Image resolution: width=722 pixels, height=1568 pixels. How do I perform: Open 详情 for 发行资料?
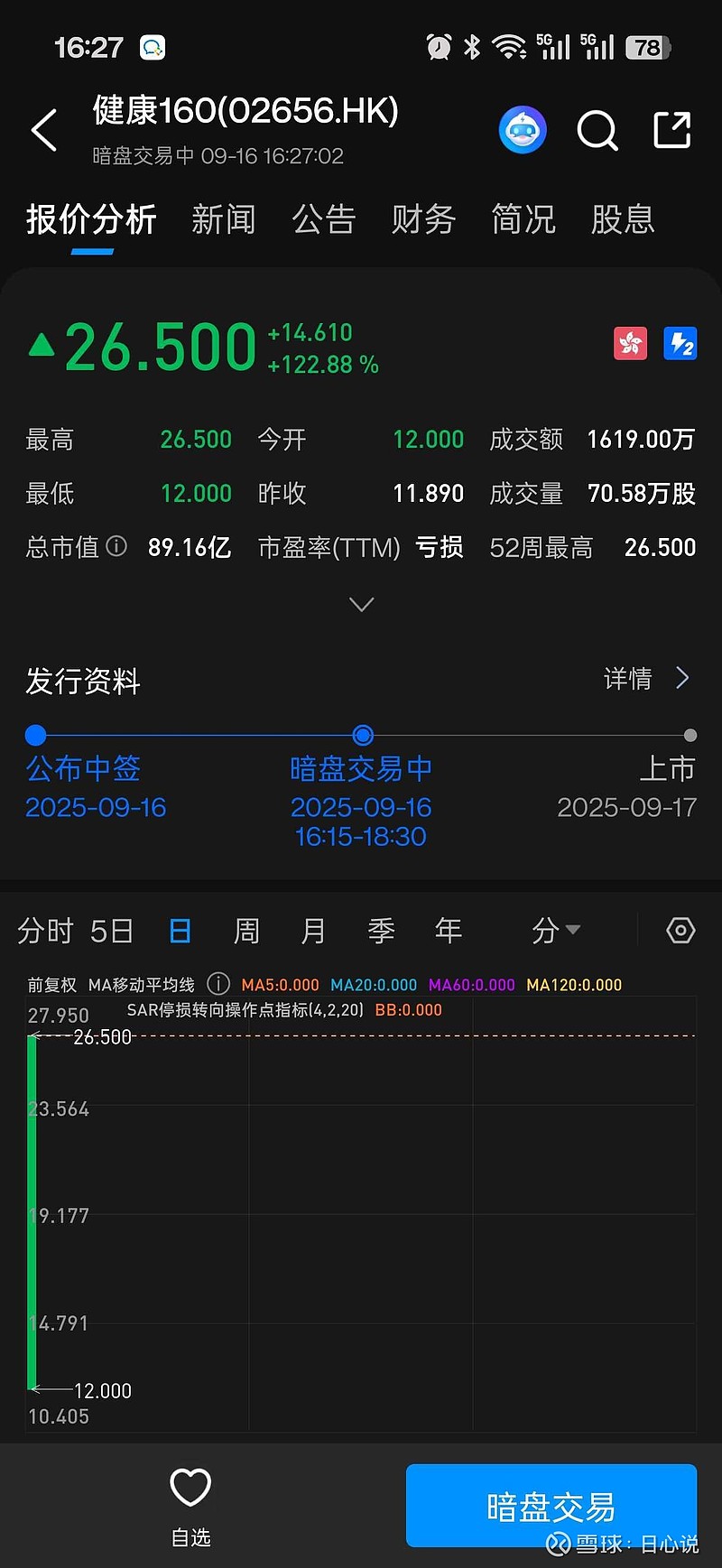(x=646, y=678)
